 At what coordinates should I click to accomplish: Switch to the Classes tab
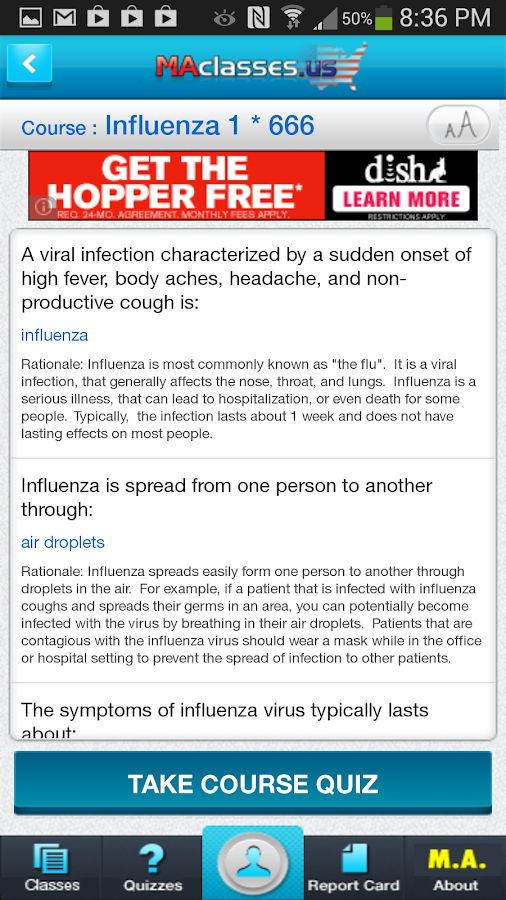[50, 868]
